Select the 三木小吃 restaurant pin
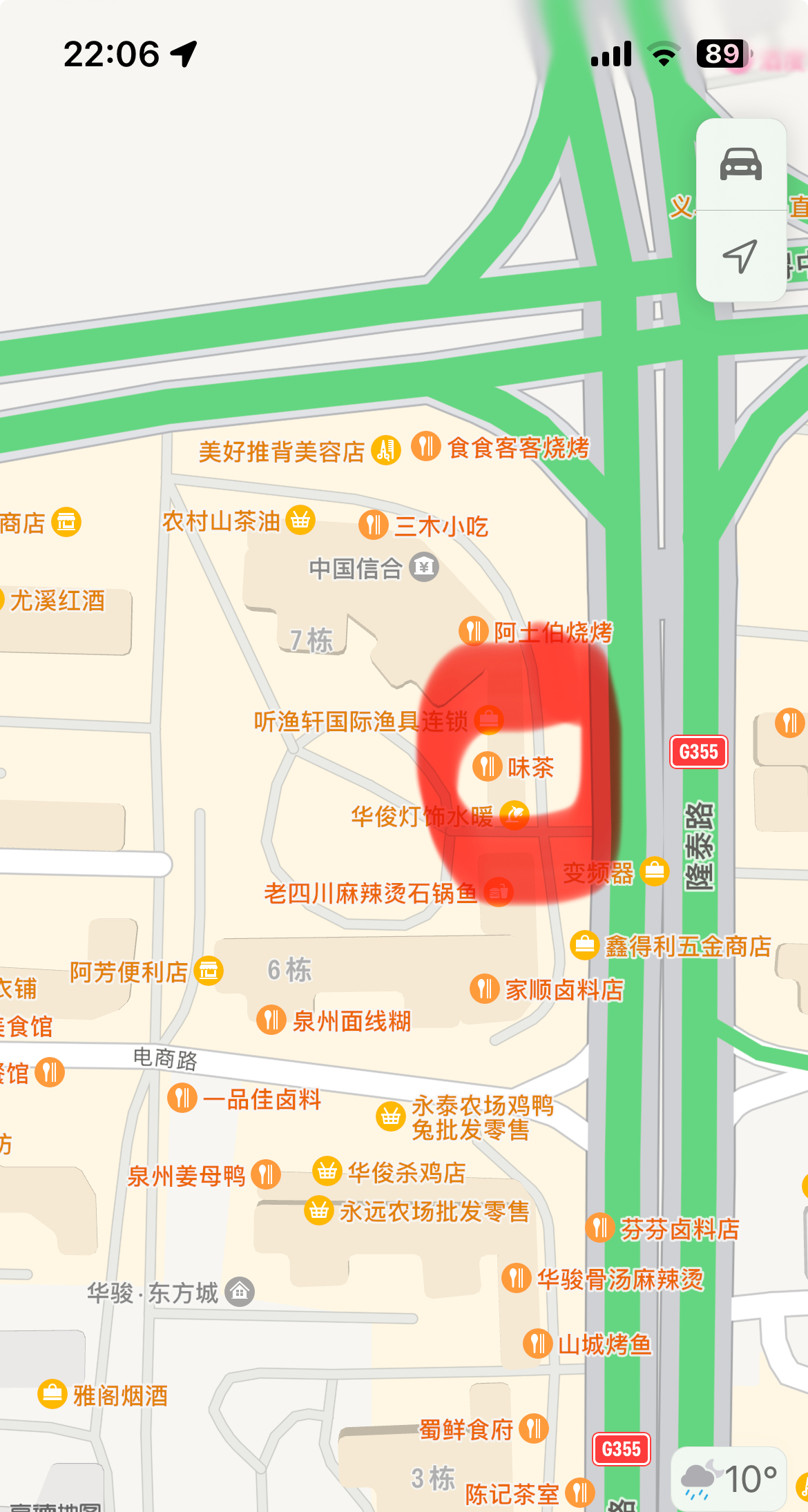Viewport: 808px width, 1512px height. (x=374, y=525)
